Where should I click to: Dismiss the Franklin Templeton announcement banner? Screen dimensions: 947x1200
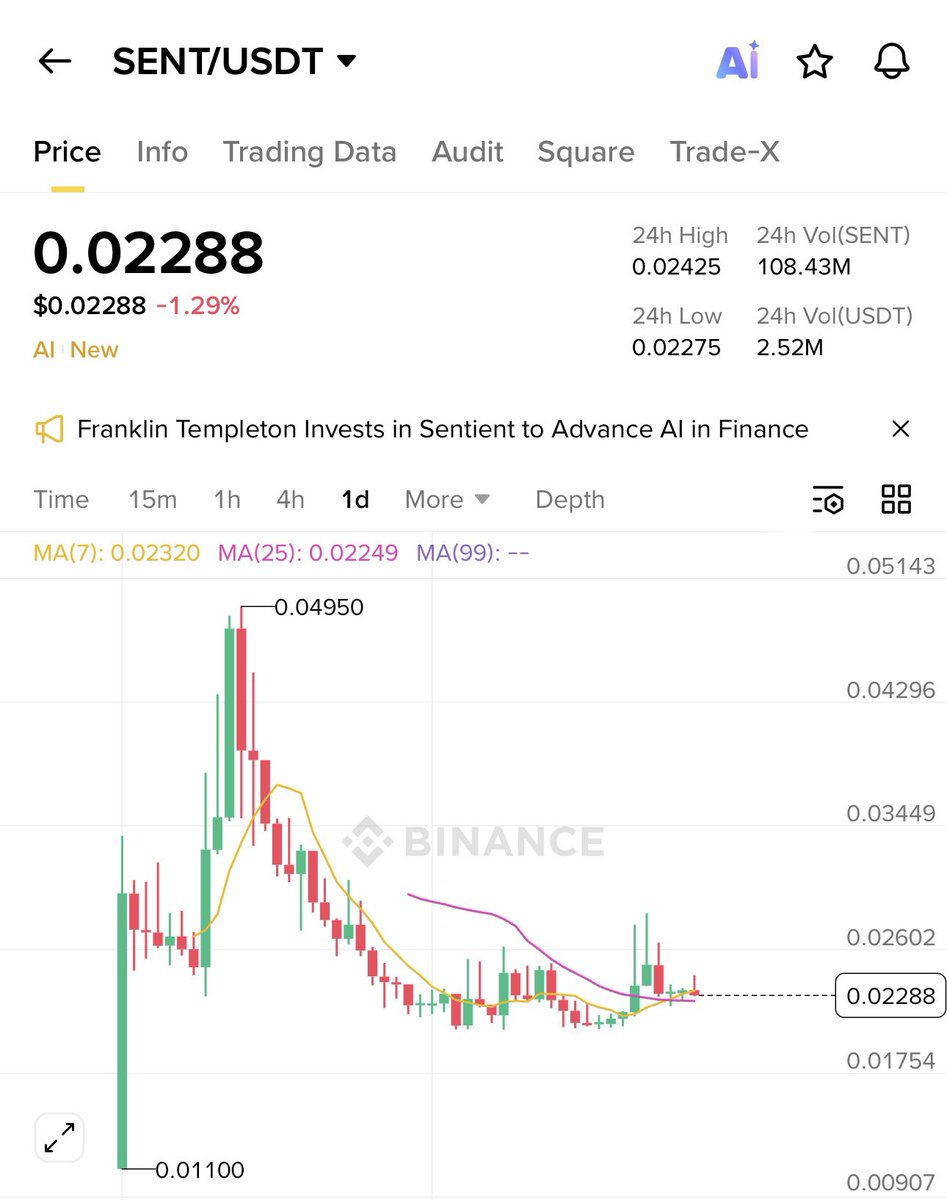900,430
